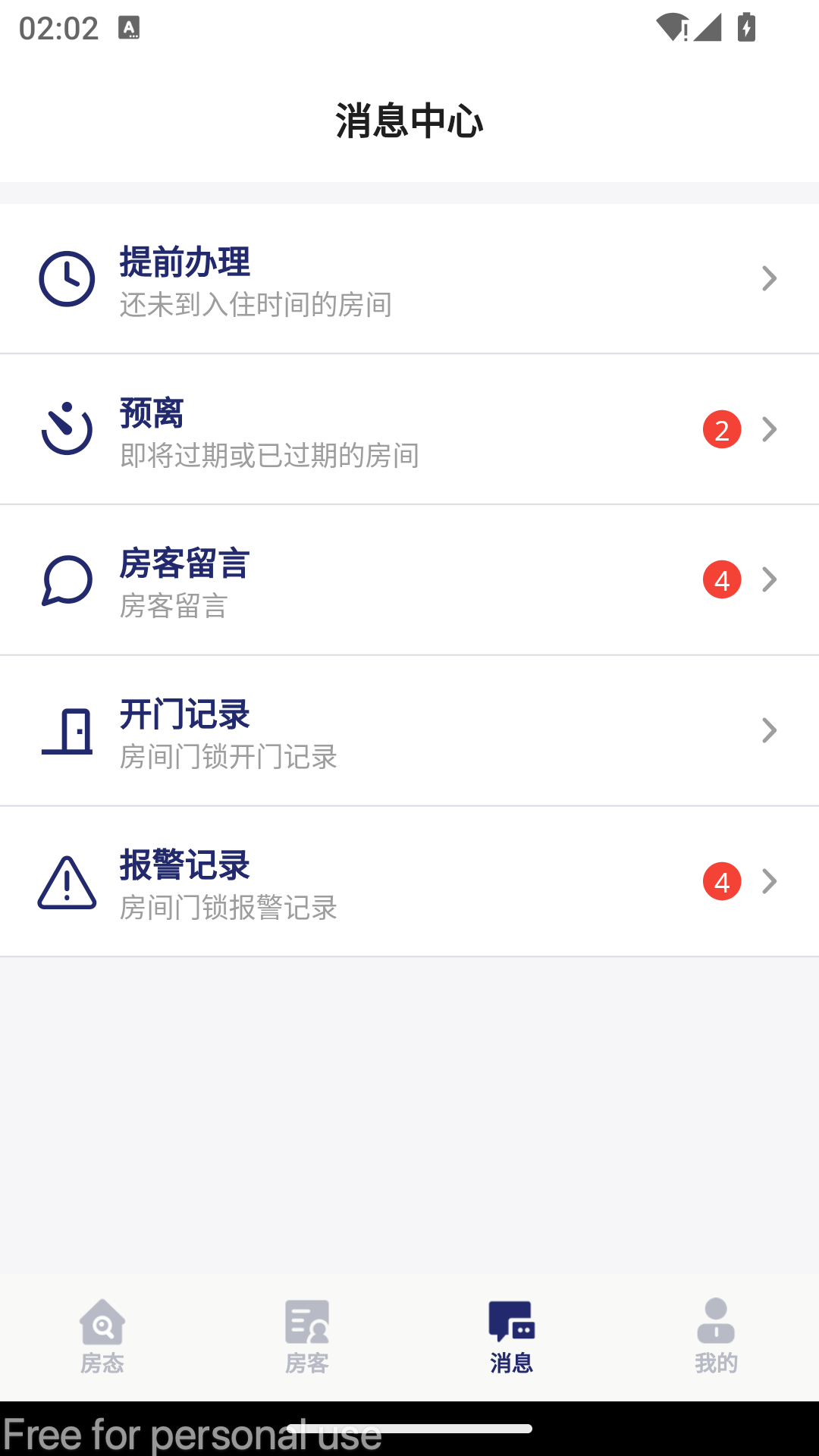Click the battery charging icon in status bar
This screenshot has height=1456, width=819.
746,27
